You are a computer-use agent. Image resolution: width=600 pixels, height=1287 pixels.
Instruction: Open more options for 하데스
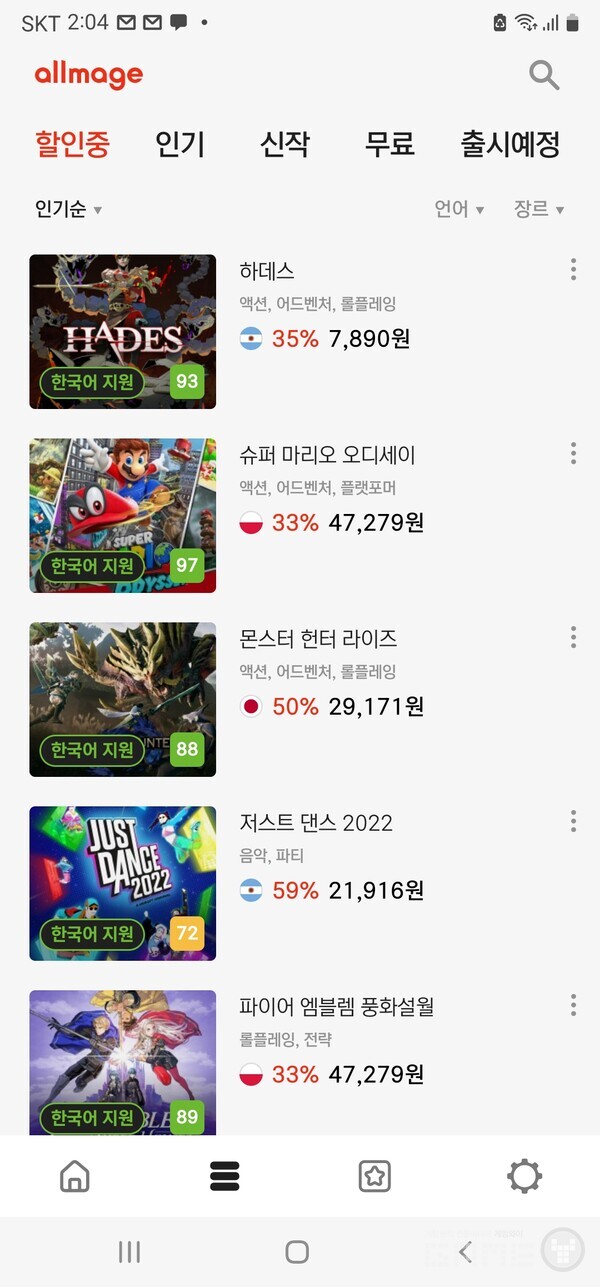573,269
